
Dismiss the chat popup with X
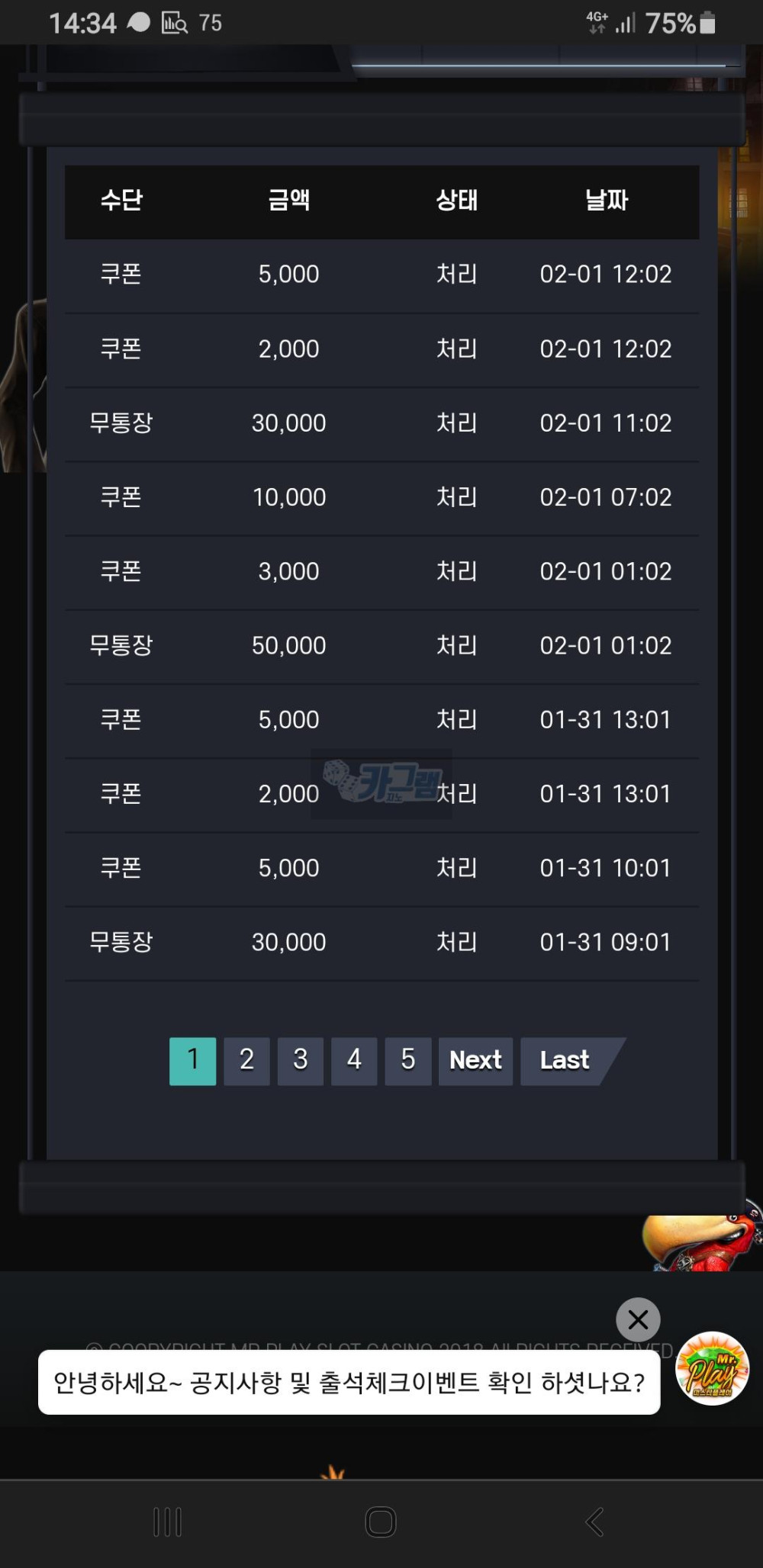[638, 1319]
